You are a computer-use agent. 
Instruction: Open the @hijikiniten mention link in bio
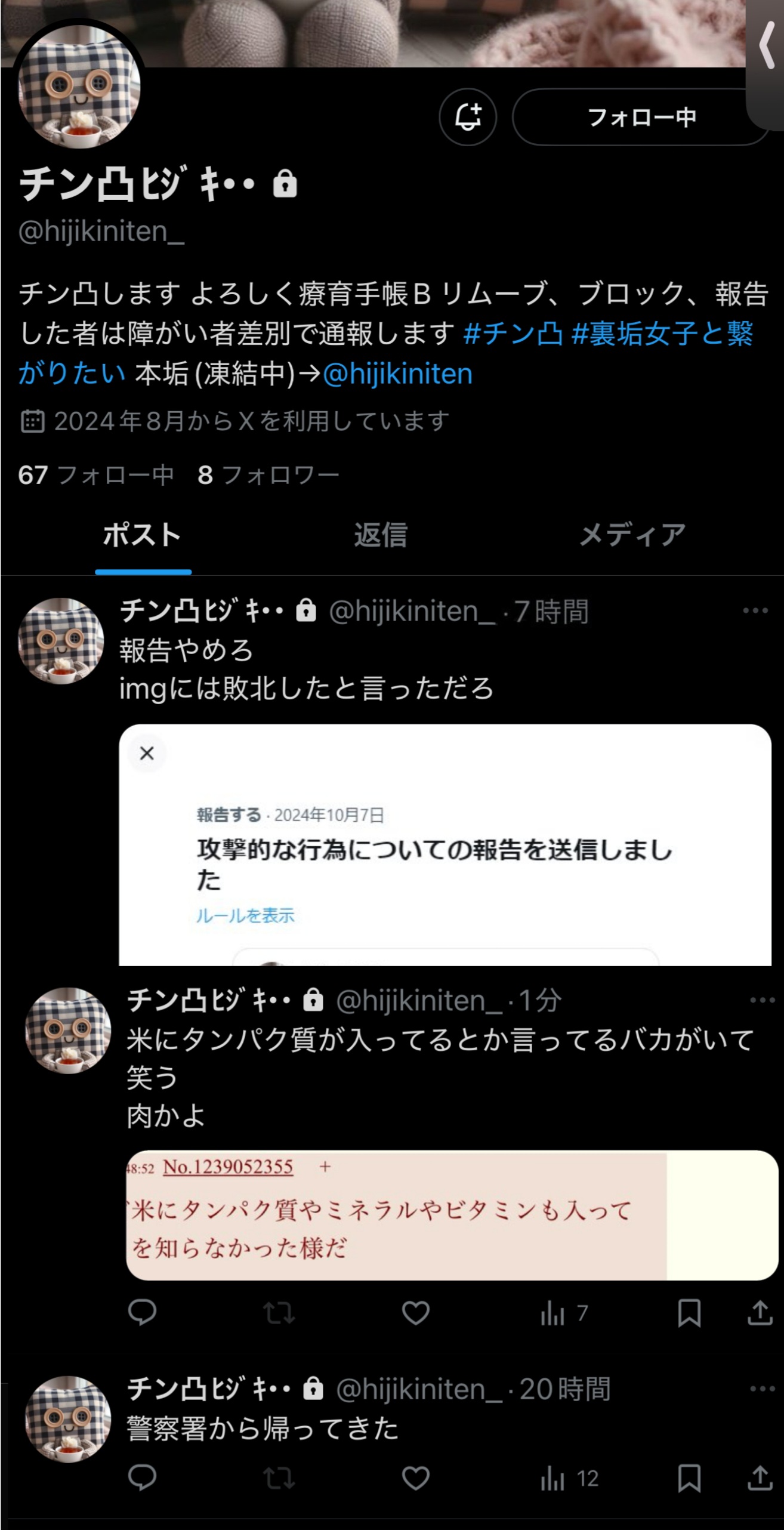tap(397, 374)
